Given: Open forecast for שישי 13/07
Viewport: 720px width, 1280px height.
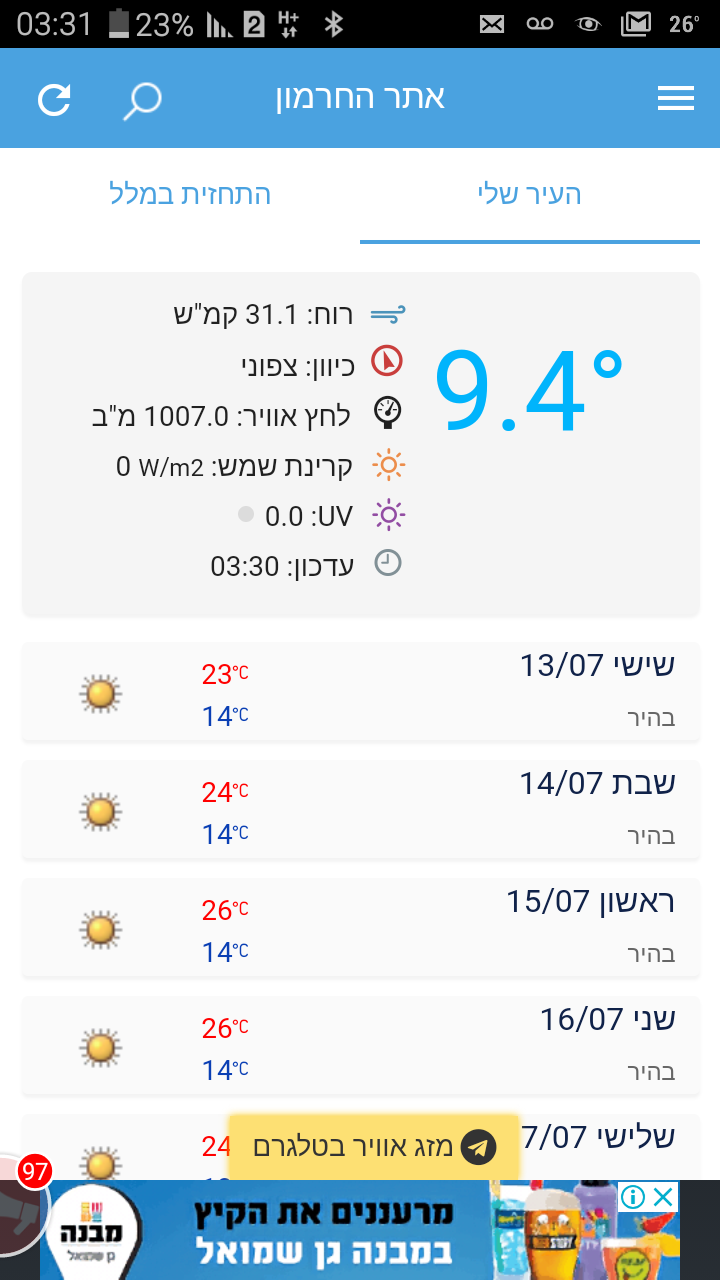Looking at the screenshot, I should tap(360, 691).
